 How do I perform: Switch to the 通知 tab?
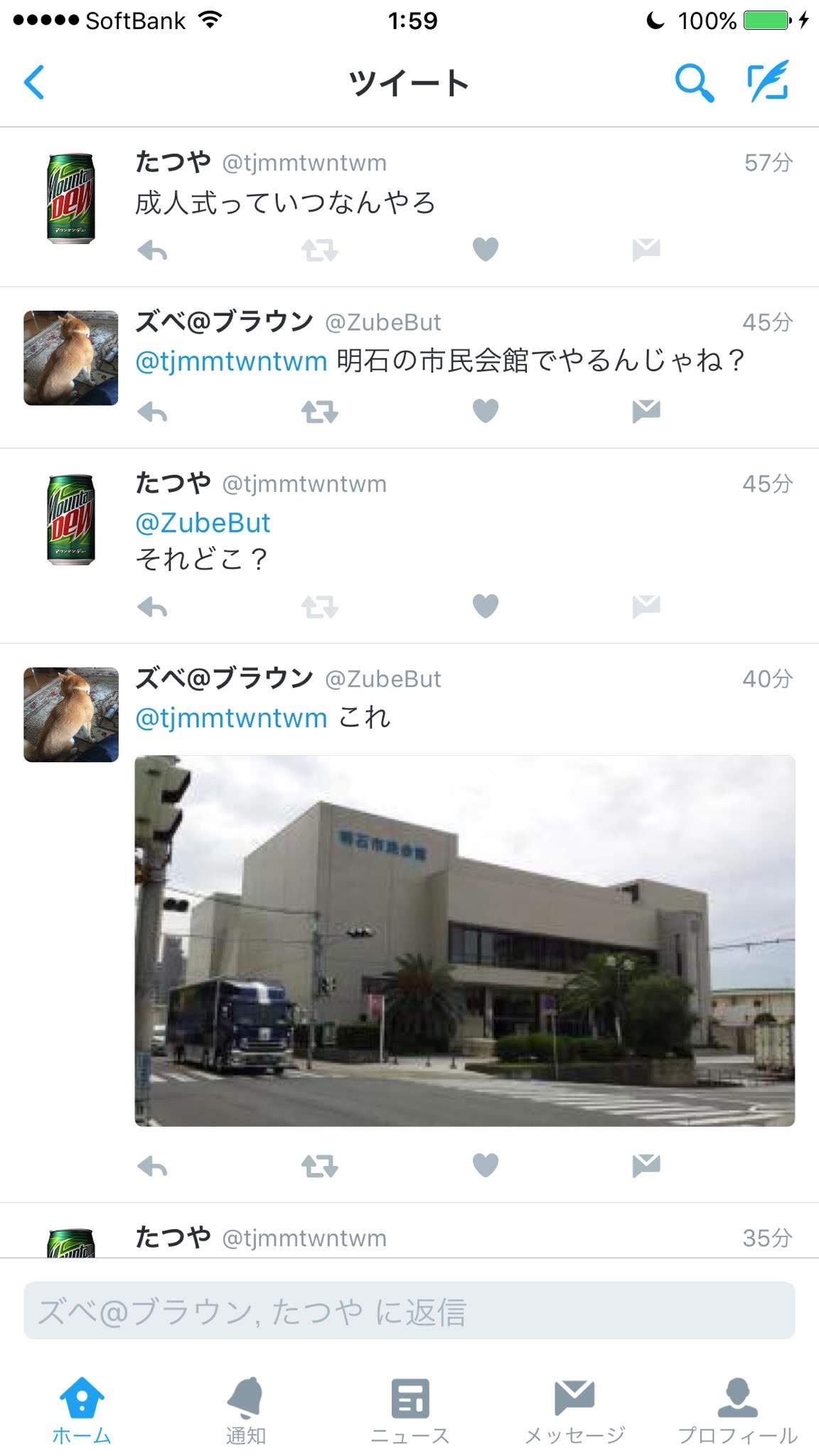click(246, 1410)
